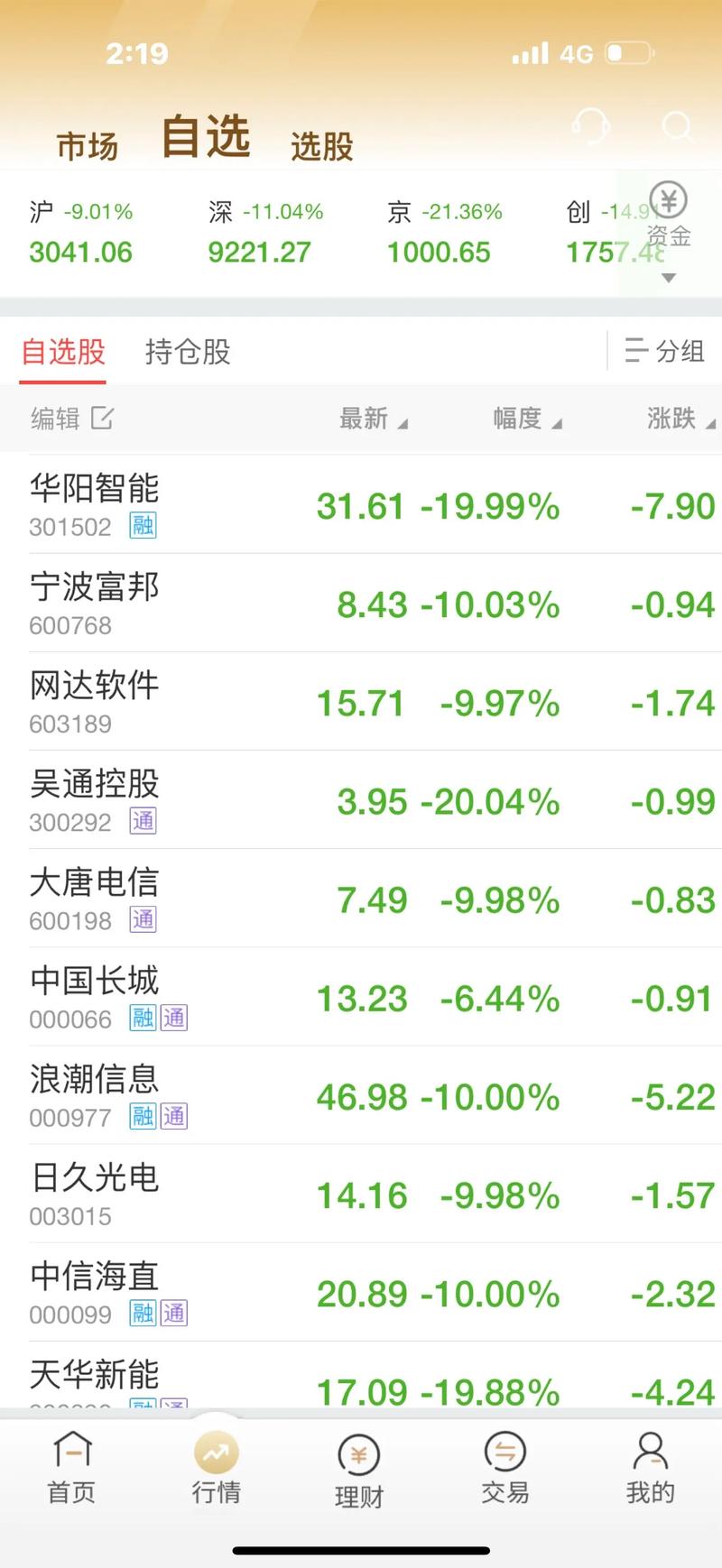722x1568 pixels.
Task: Open the 交易 trading tab
Action: (504, 1467)
